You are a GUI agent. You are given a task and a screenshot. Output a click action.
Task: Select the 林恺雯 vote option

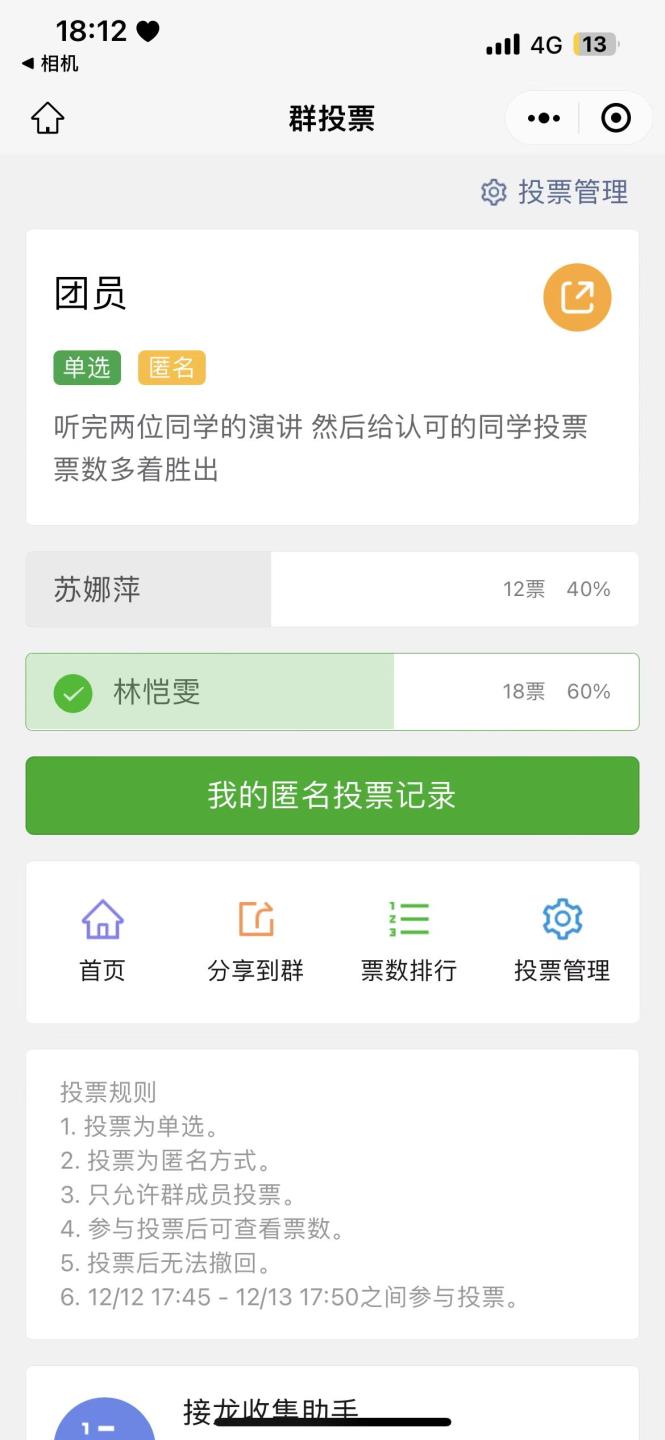pyautogui.click(x=332, y=692)
